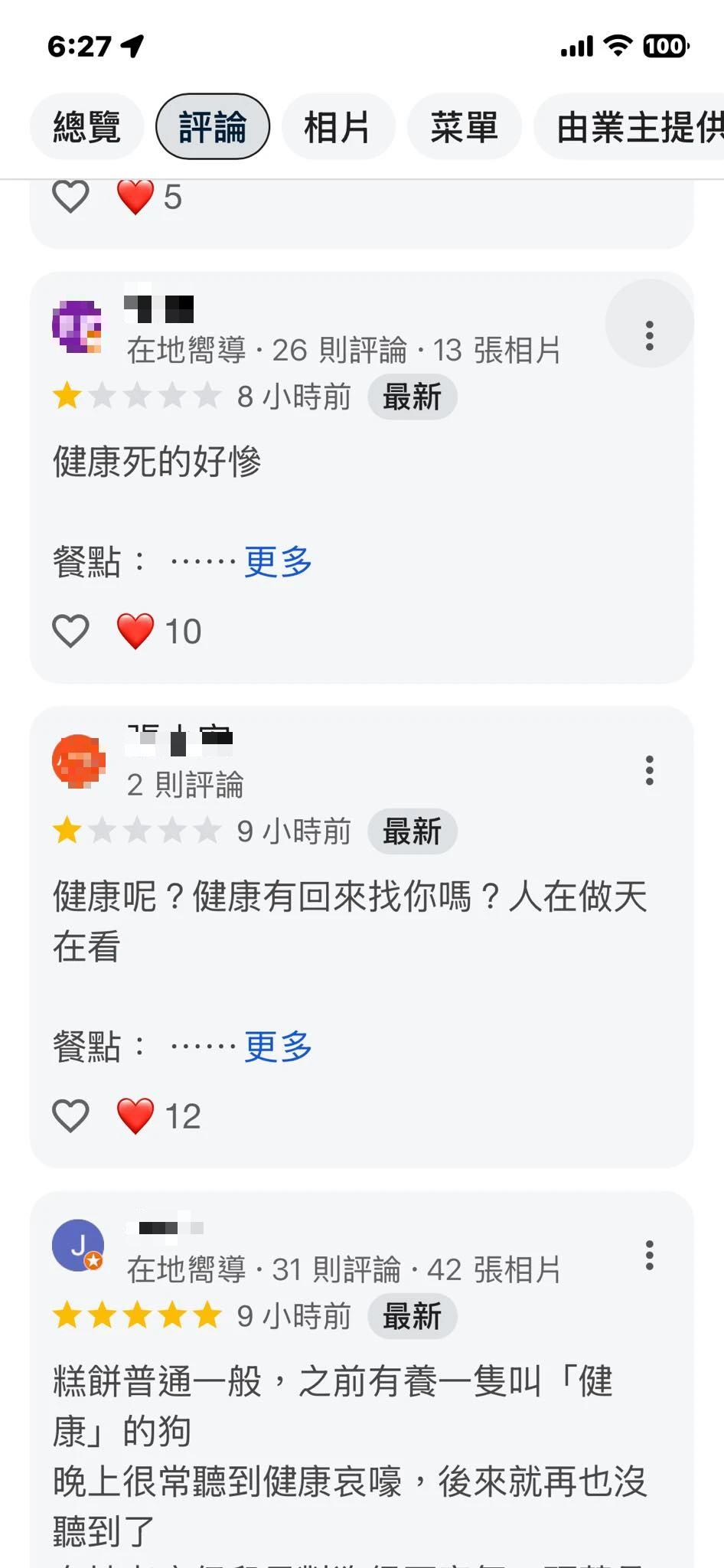Open profile of reviewer with 31 則評論
The image size is (724, 1568).
(77, 1245)
